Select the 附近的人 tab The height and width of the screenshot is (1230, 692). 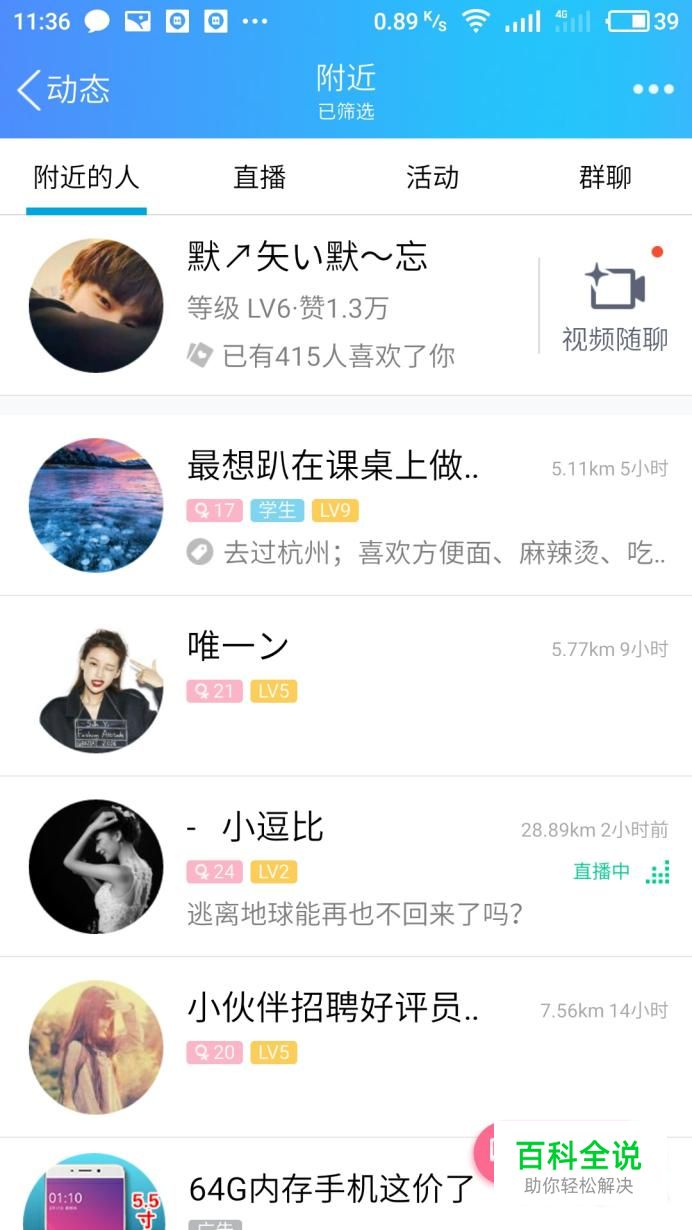[x=86, y=178]
